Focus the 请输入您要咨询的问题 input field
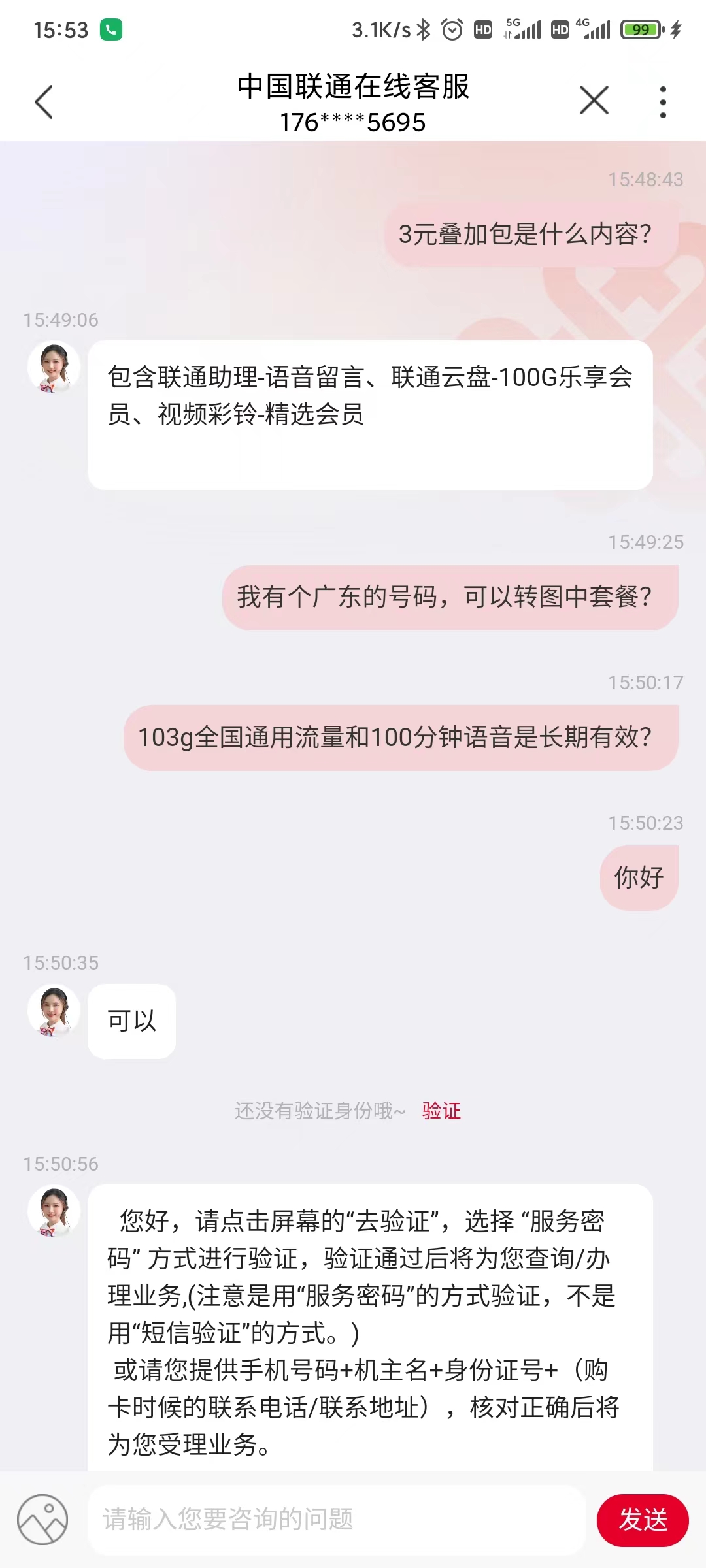 337,1520
